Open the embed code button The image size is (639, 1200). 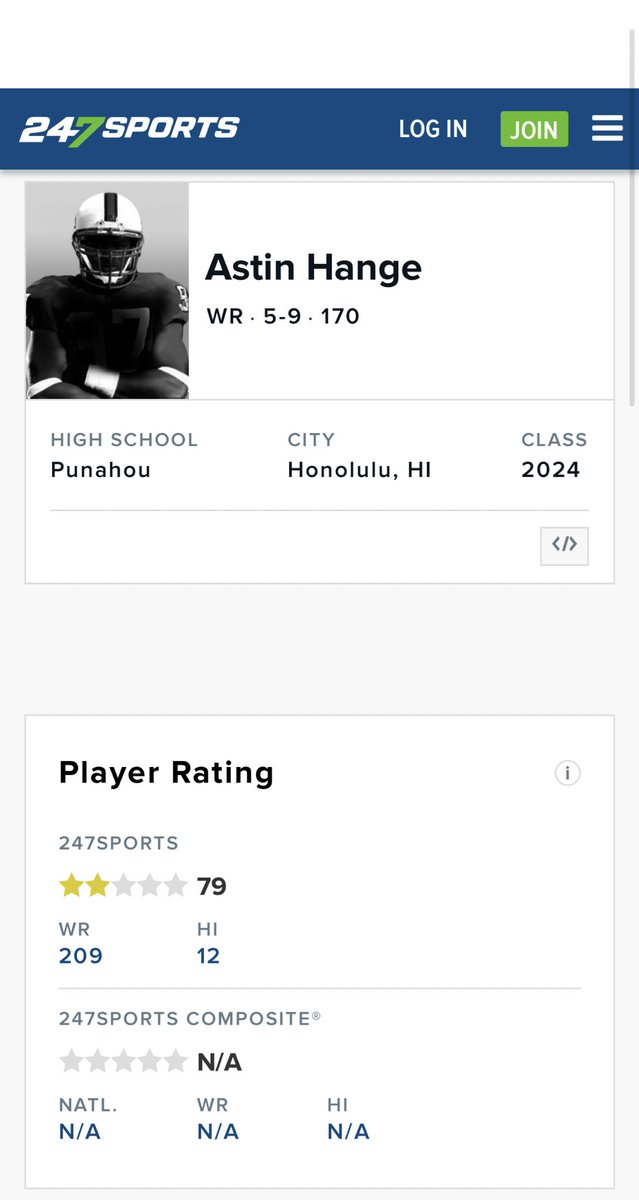(x=564, y=545)
